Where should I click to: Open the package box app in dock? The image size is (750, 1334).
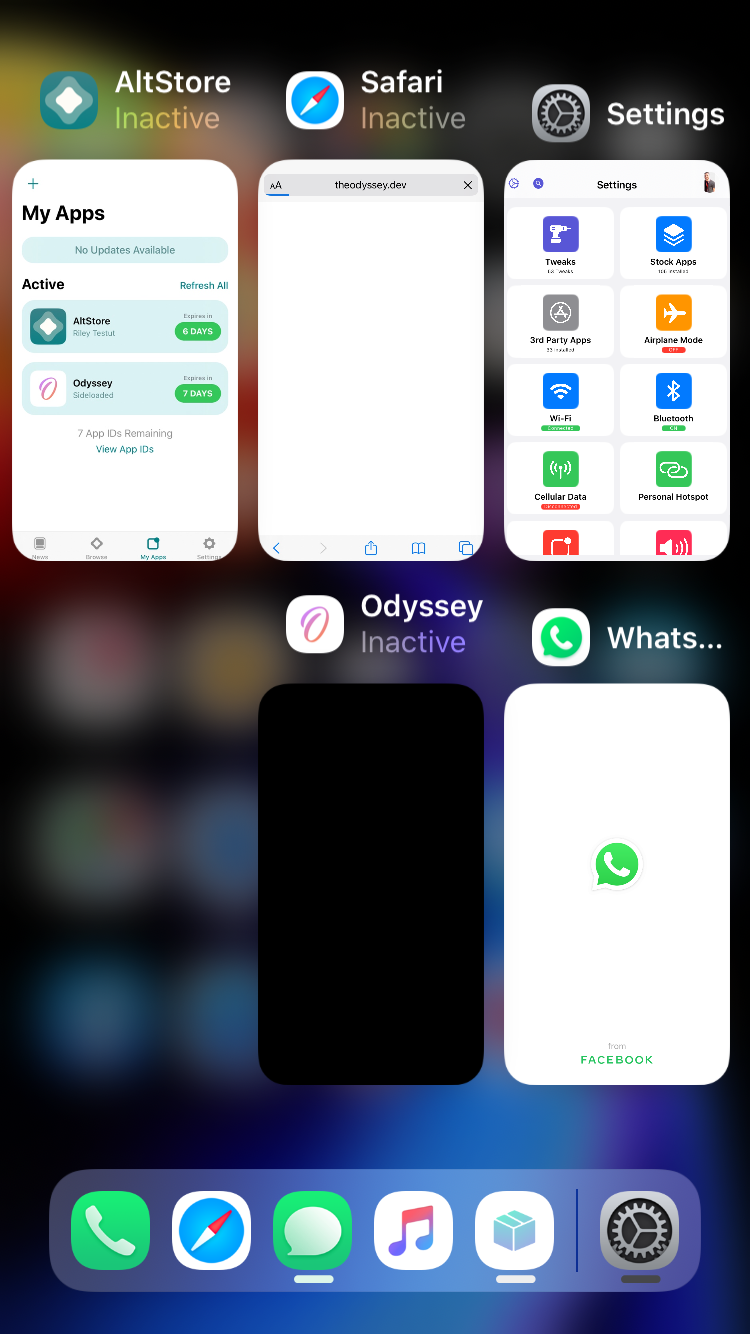[x=515, y=1230]
